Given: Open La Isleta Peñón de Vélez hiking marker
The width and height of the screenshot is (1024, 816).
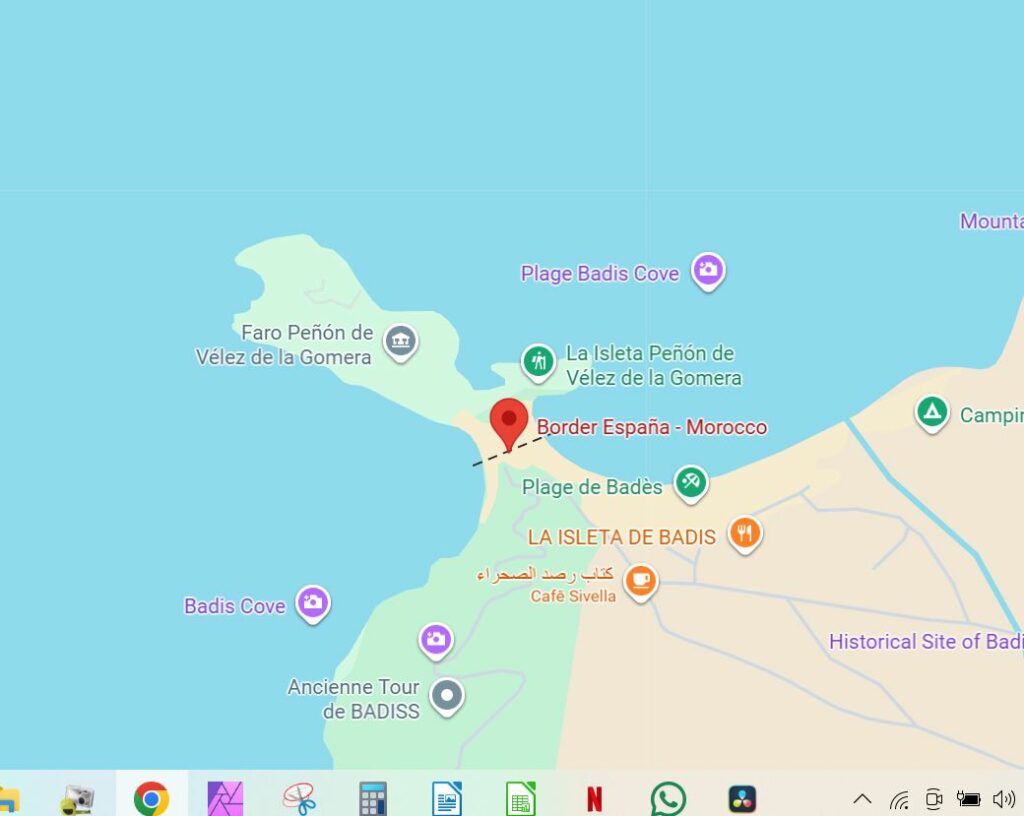Looking at the screenshot, I should 539,362.
